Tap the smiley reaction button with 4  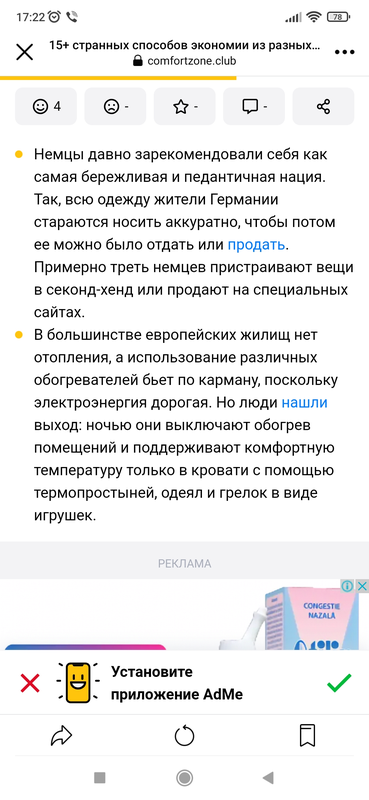(x=46, y=106)
